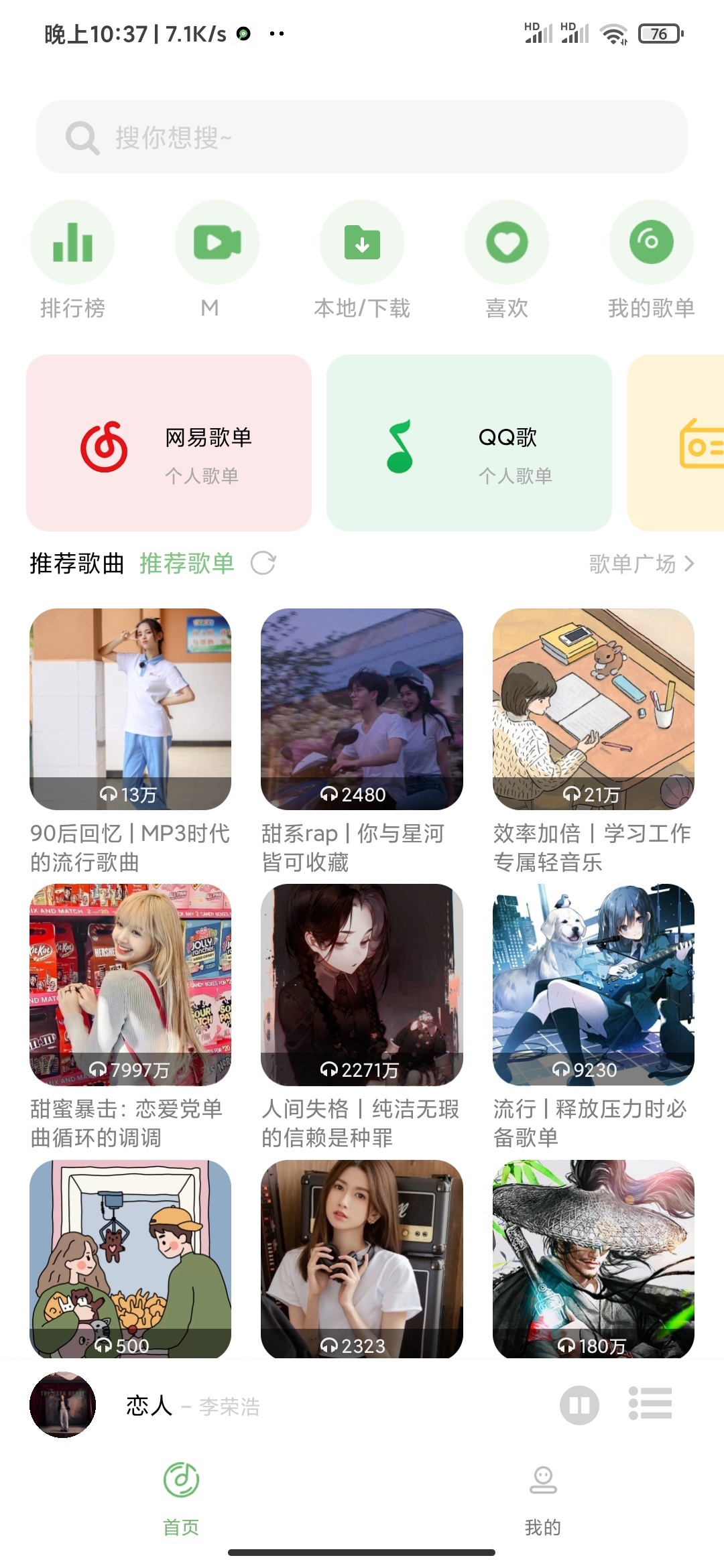
Task: Open the QQ歌单 personal playlist card
Action: coord(469,443)
